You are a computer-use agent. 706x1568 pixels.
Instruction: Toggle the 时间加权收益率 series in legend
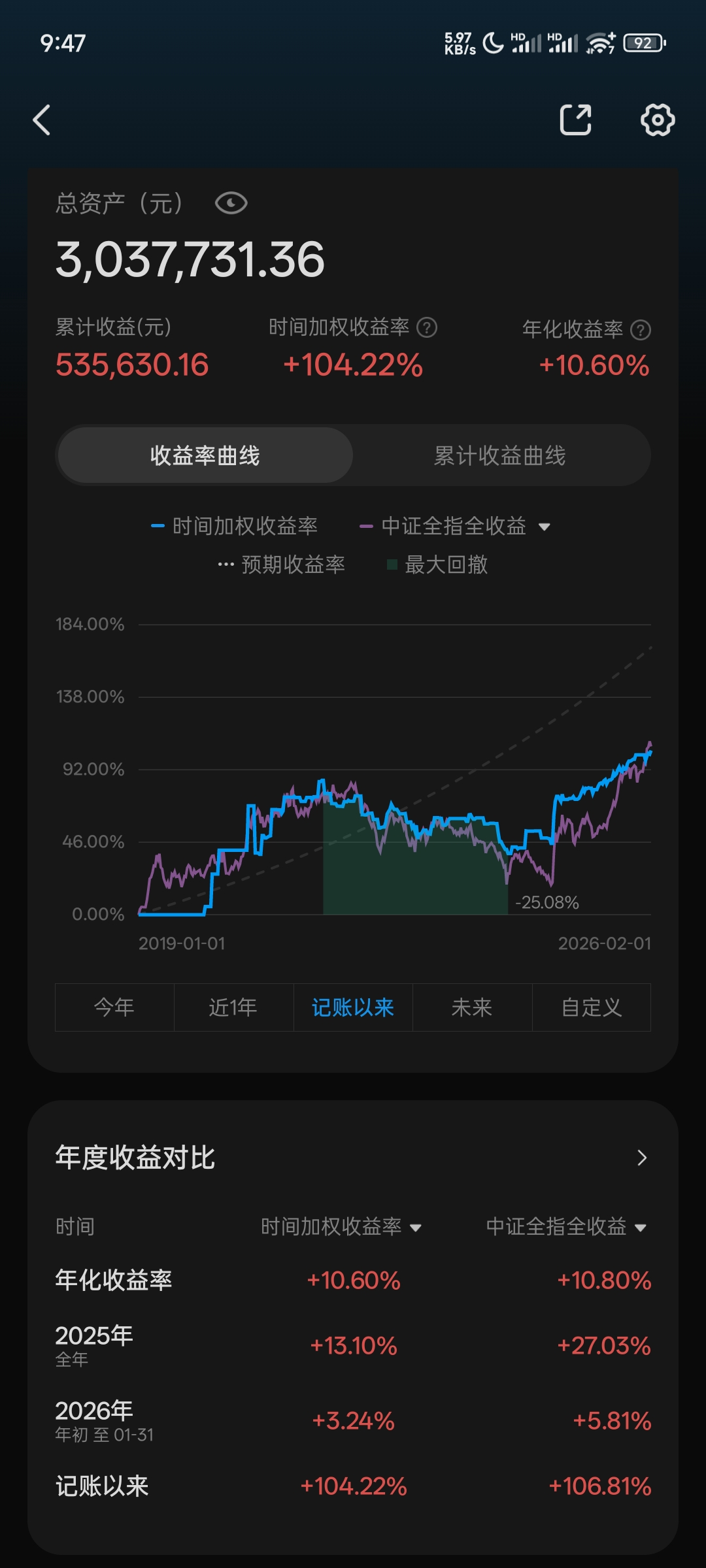click(x=235, y=526)
